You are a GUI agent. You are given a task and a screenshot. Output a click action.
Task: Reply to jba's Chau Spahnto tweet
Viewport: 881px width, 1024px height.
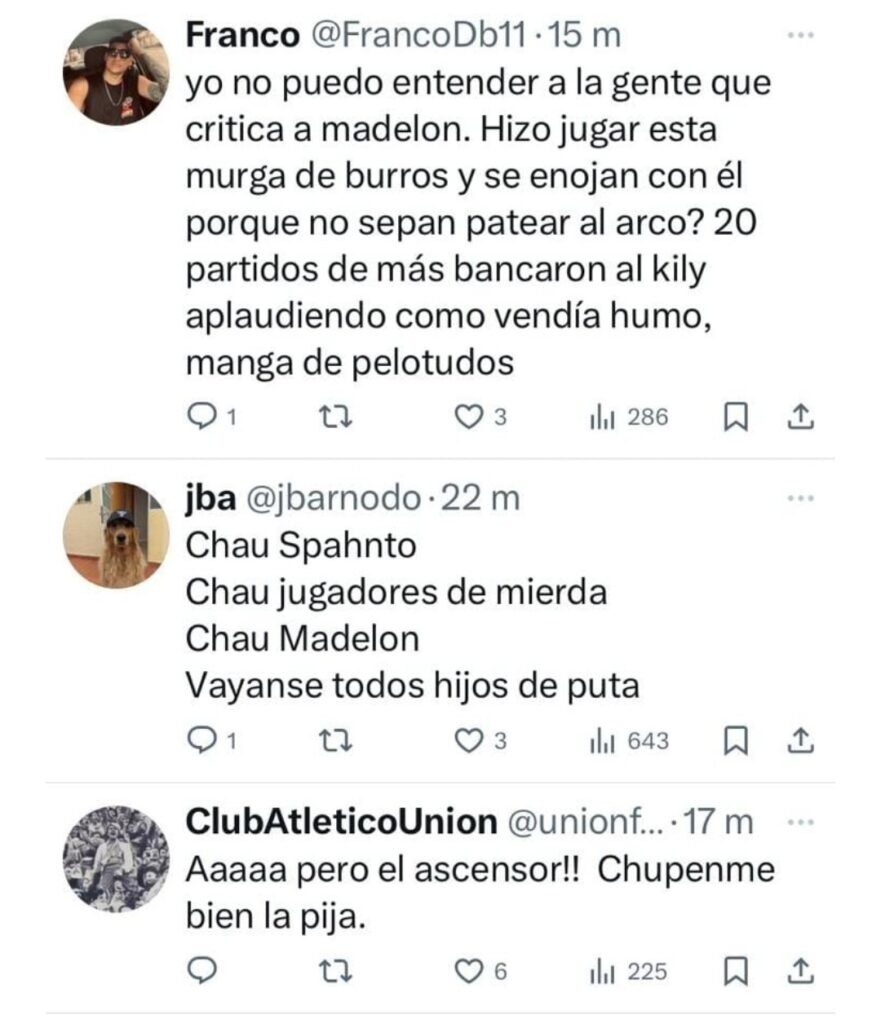(x=203, y=741)
